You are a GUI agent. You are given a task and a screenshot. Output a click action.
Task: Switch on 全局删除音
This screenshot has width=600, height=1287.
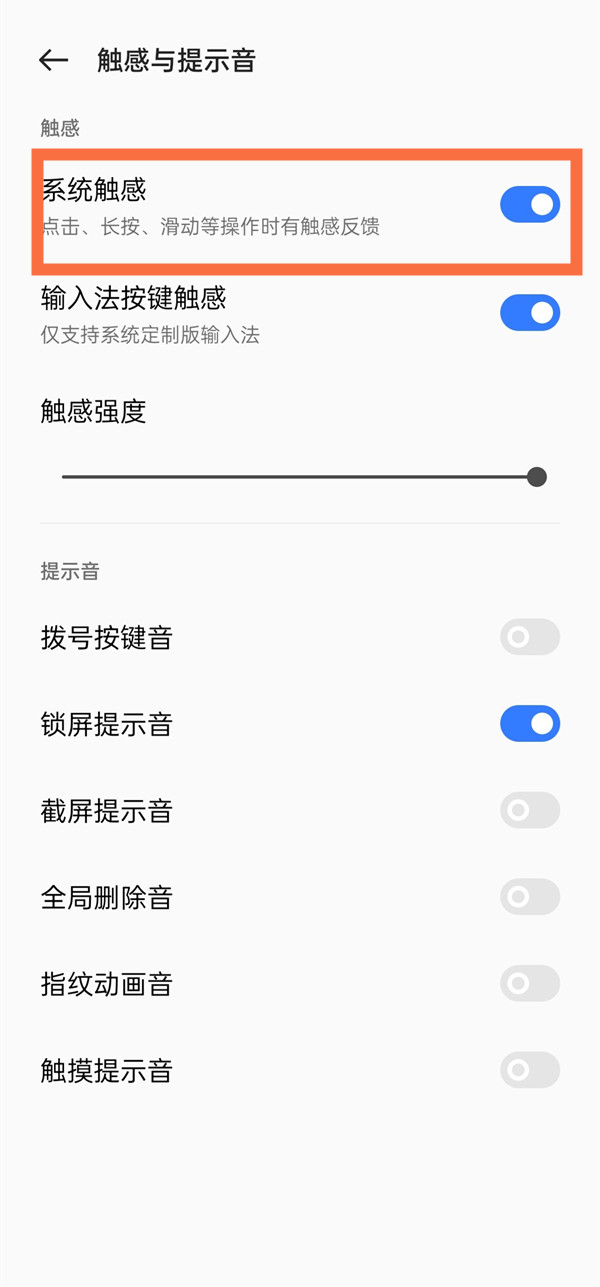529,897
